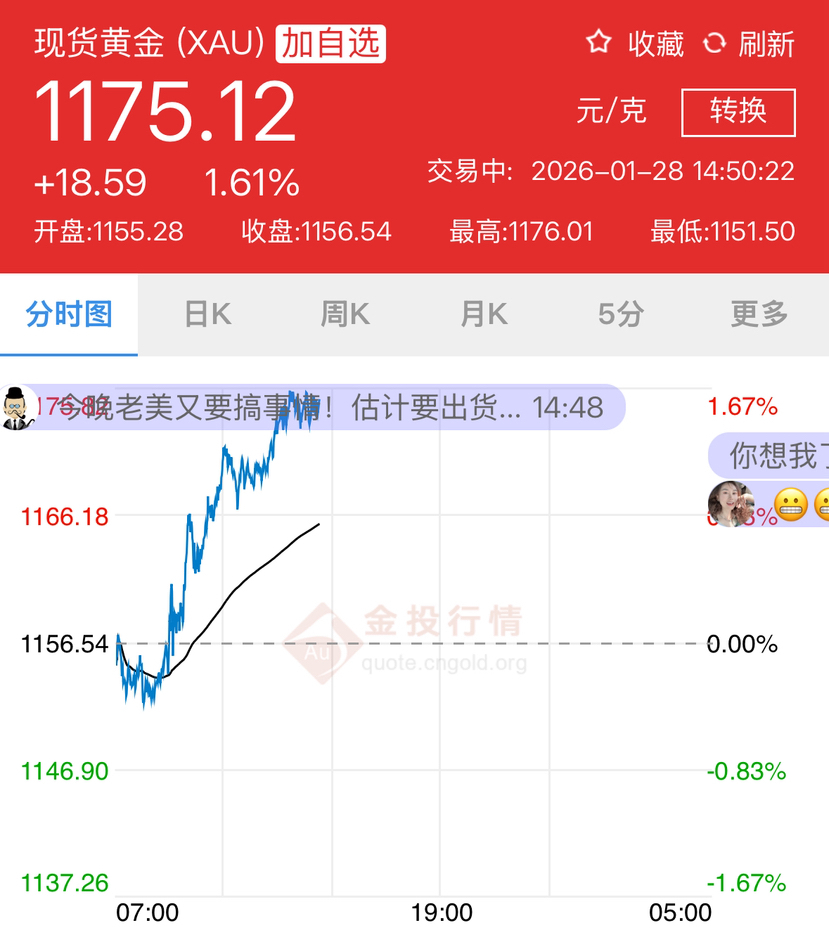
Task: Switch to the 日K chart
Action: [208, 314]
